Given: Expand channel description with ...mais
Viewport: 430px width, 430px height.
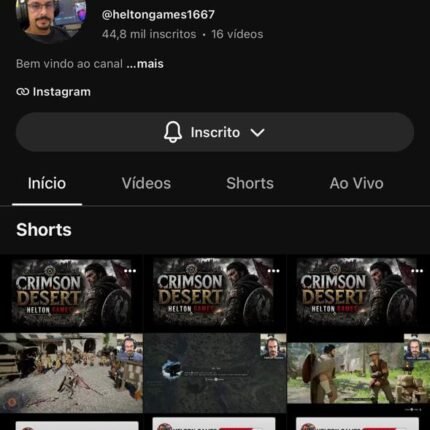Looking at the screenshot, I should pyautogui.click(x=145, y=64).
